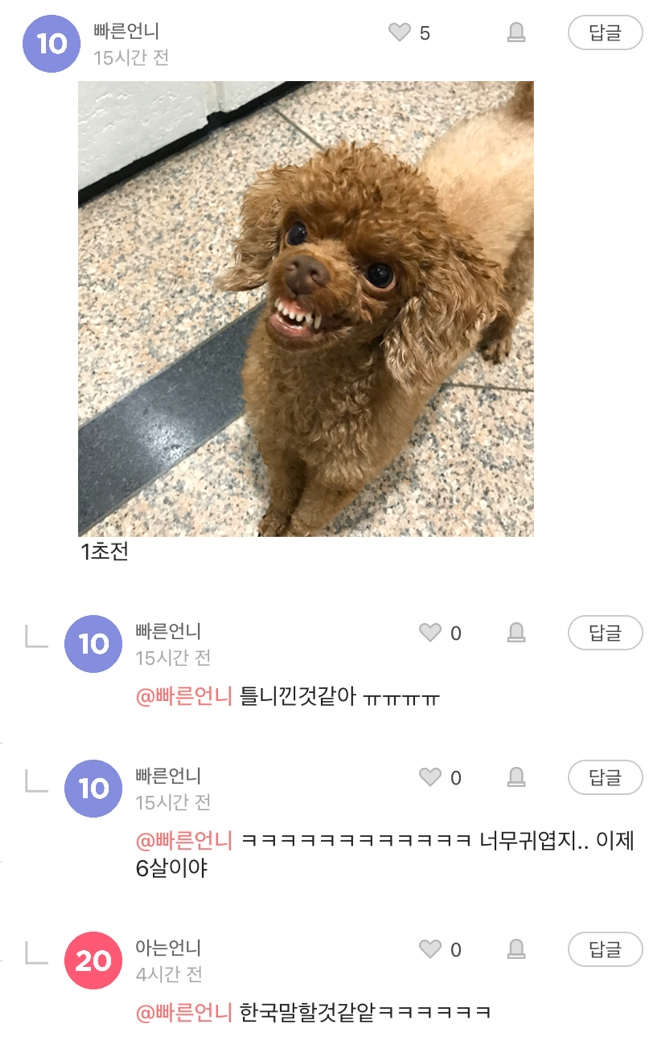666x1039 pixels.
Task: Like the top comment captioned 1초전
Action: point(400,33)
